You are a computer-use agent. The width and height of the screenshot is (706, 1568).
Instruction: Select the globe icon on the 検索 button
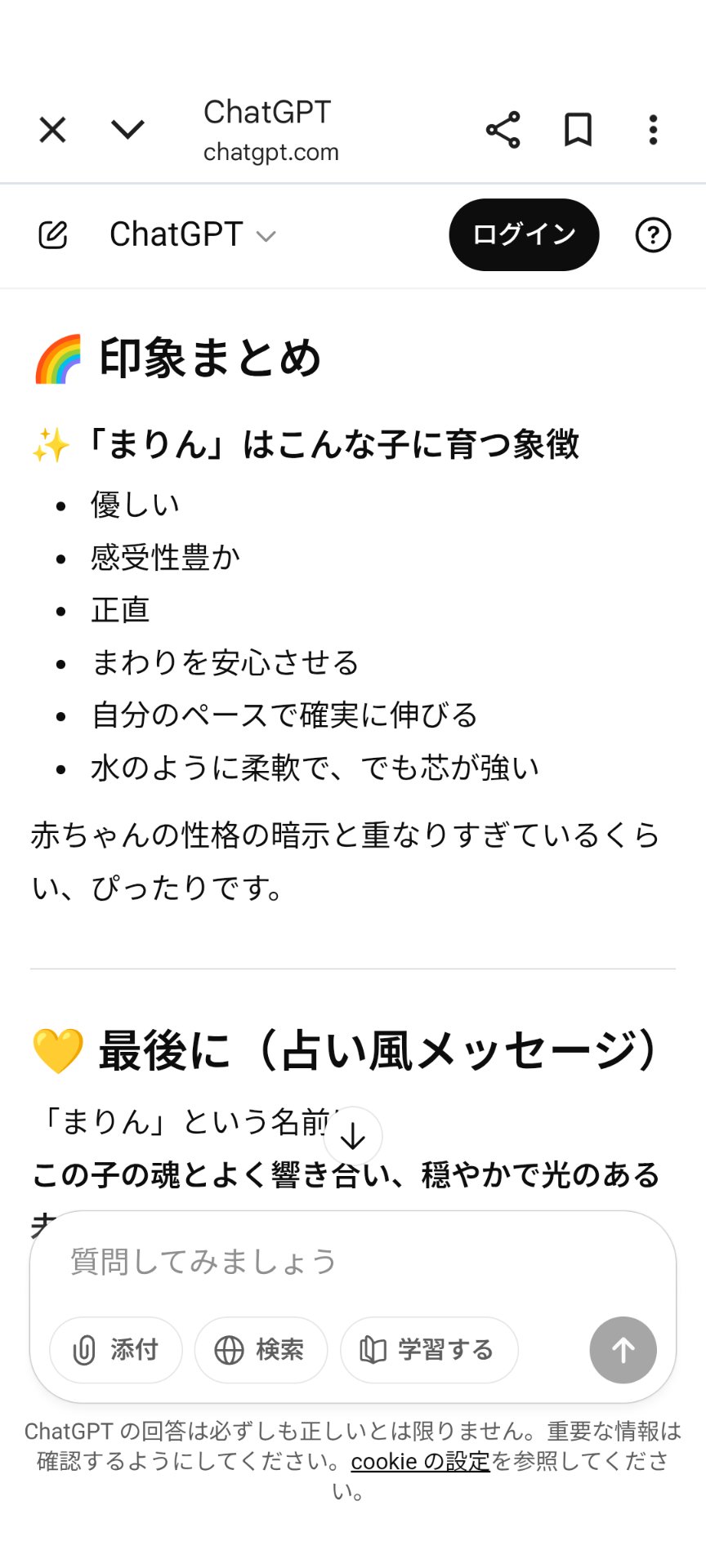coord(230,1350)
